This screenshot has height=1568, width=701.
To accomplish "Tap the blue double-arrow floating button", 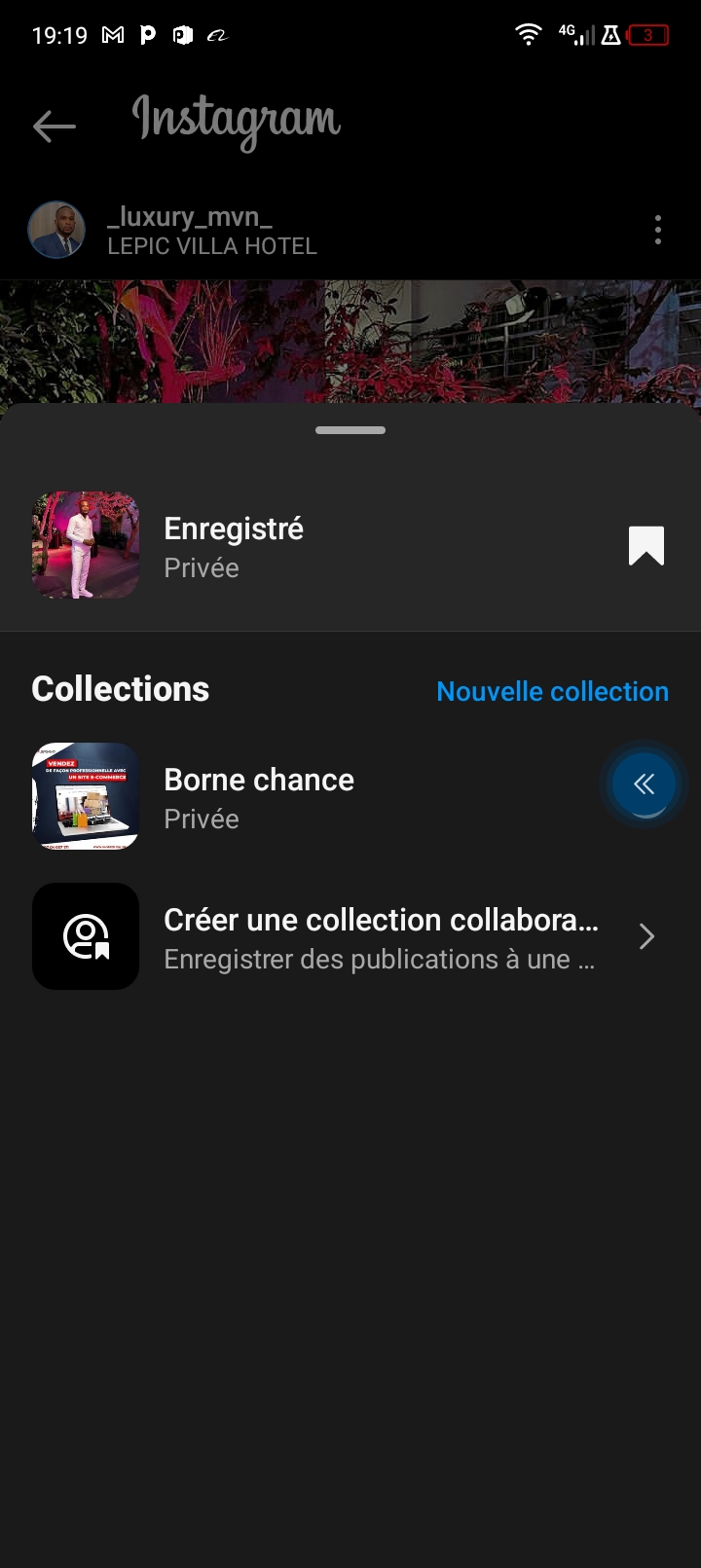I will tap(644, 784).
